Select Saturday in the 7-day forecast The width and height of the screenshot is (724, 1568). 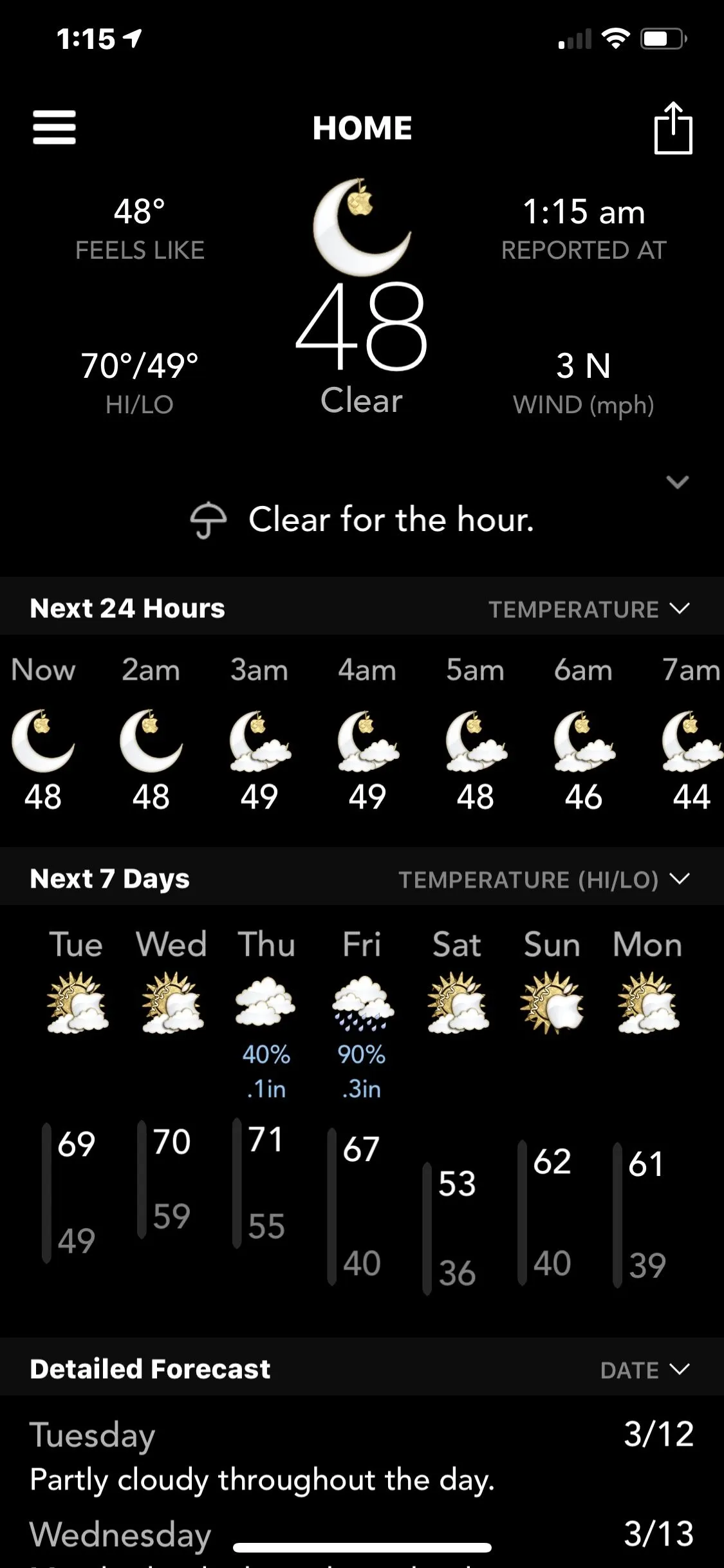point(457,1004)
